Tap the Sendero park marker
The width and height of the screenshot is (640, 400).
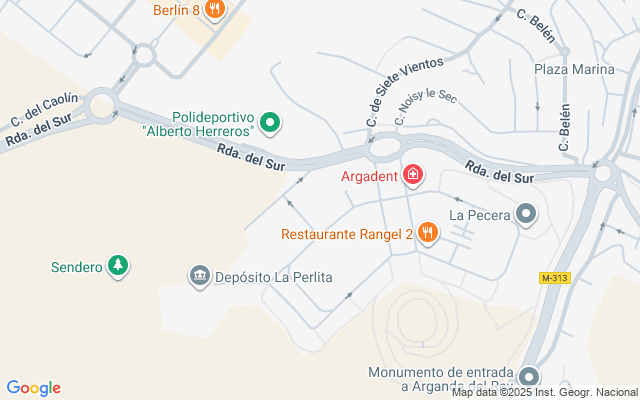click(118, 266)
